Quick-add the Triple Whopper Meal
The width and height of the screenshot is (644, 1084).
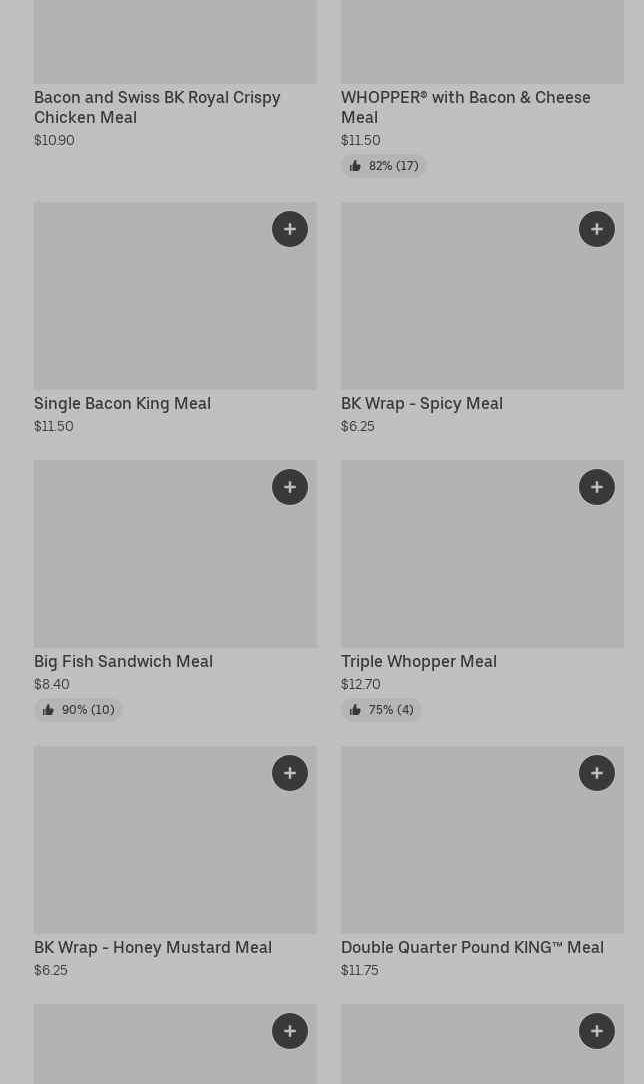[596, 487]
